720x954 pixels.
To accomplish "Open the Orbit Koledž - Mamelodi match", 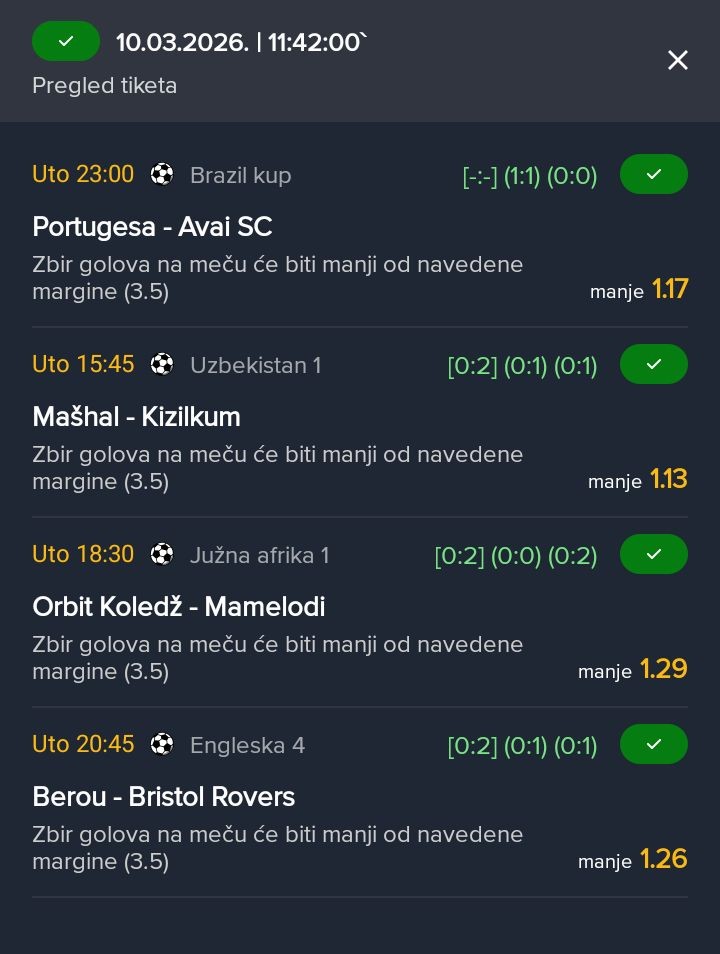I will (178, 607).
